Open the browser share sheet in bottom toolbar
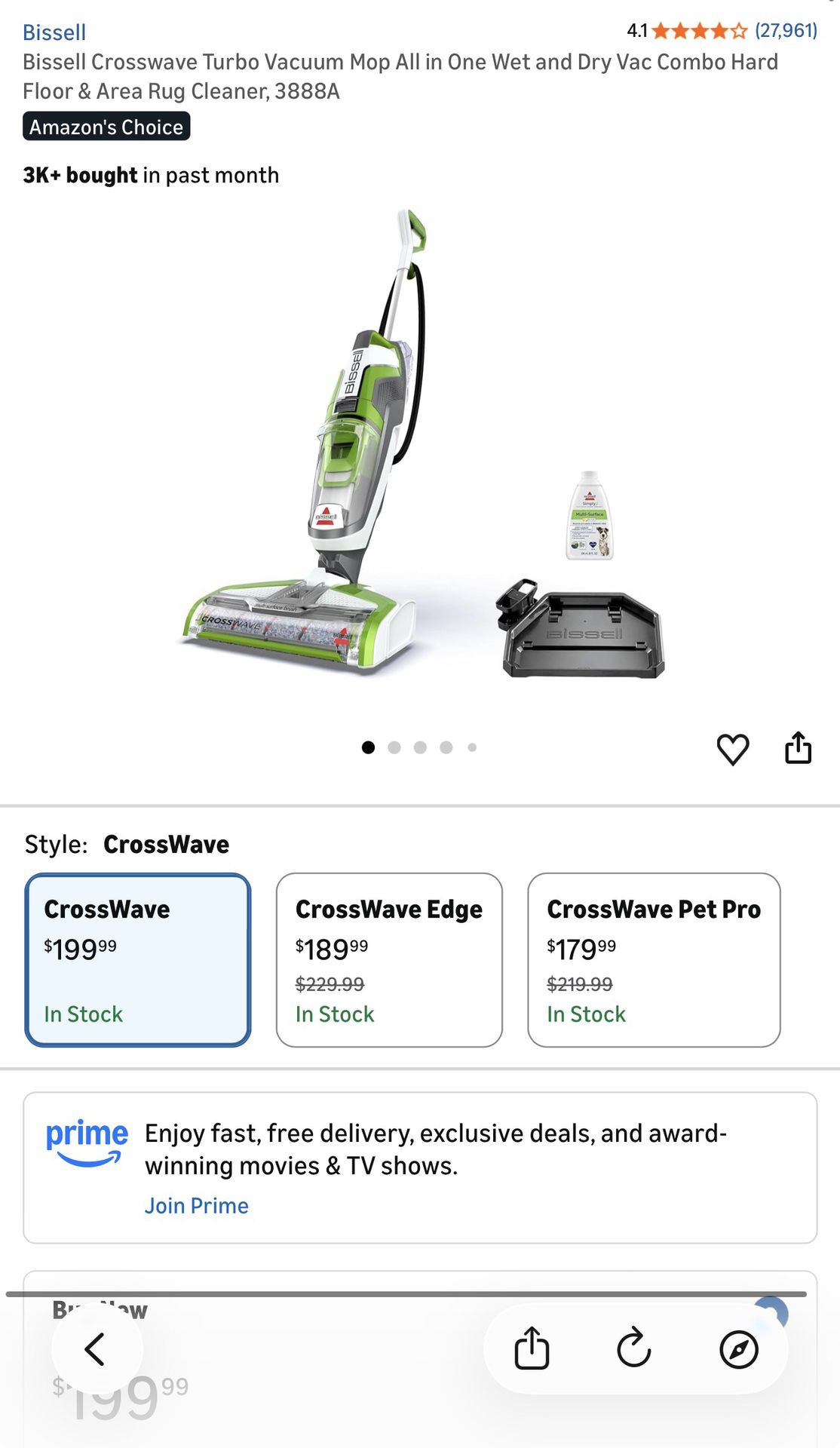The image size is (840, 1448). [x=532, y=1348]
